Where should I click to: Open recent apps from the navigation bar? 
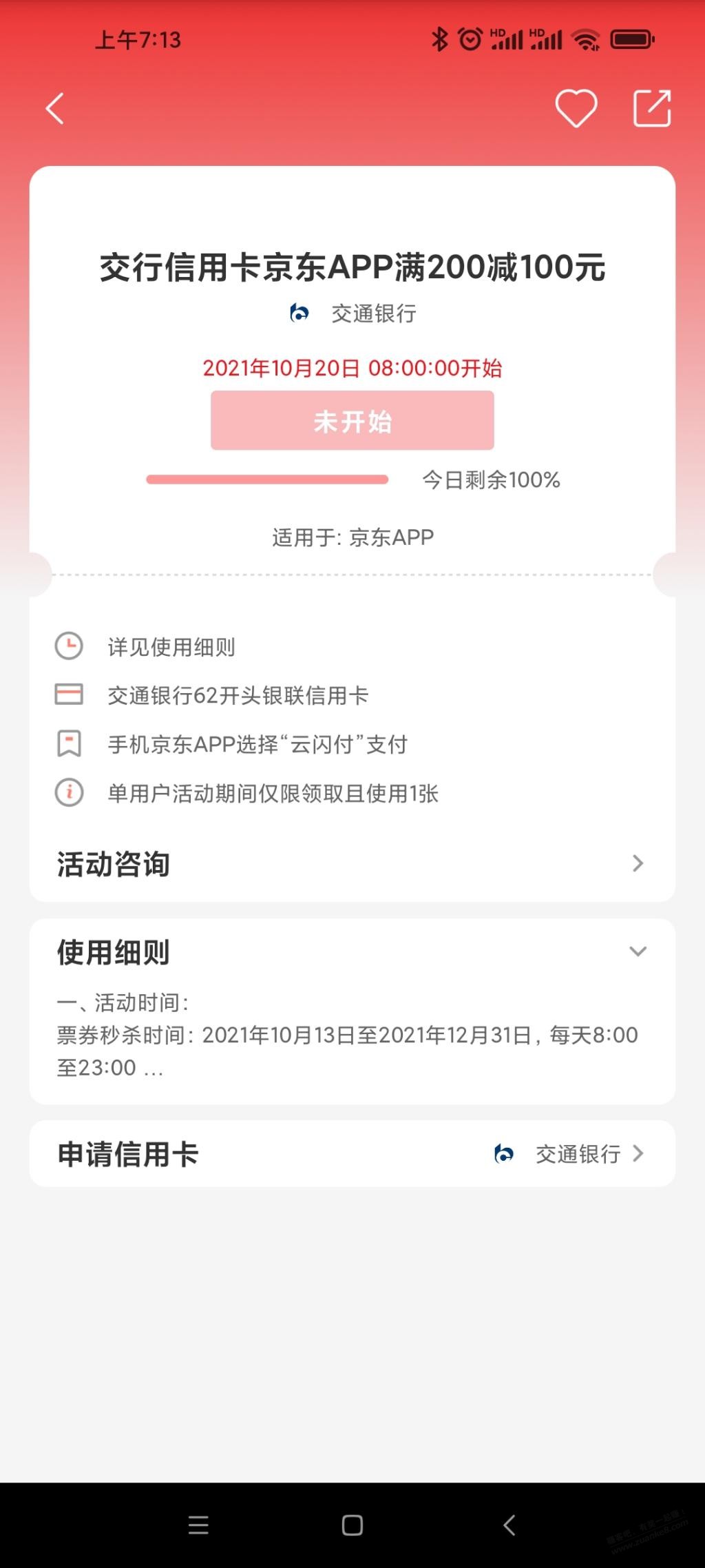198,1525
